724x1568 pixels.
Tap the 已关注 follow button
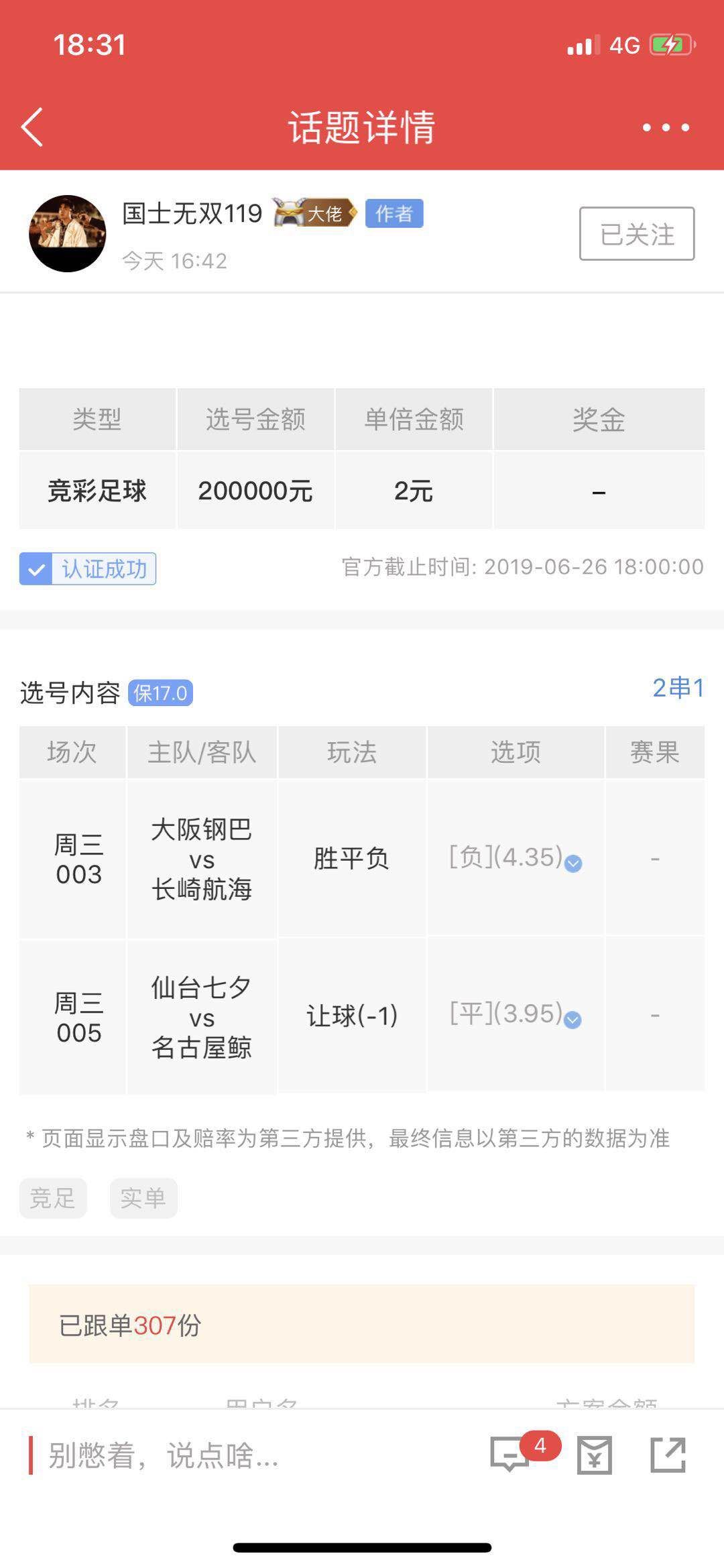[x=636, y=234]
